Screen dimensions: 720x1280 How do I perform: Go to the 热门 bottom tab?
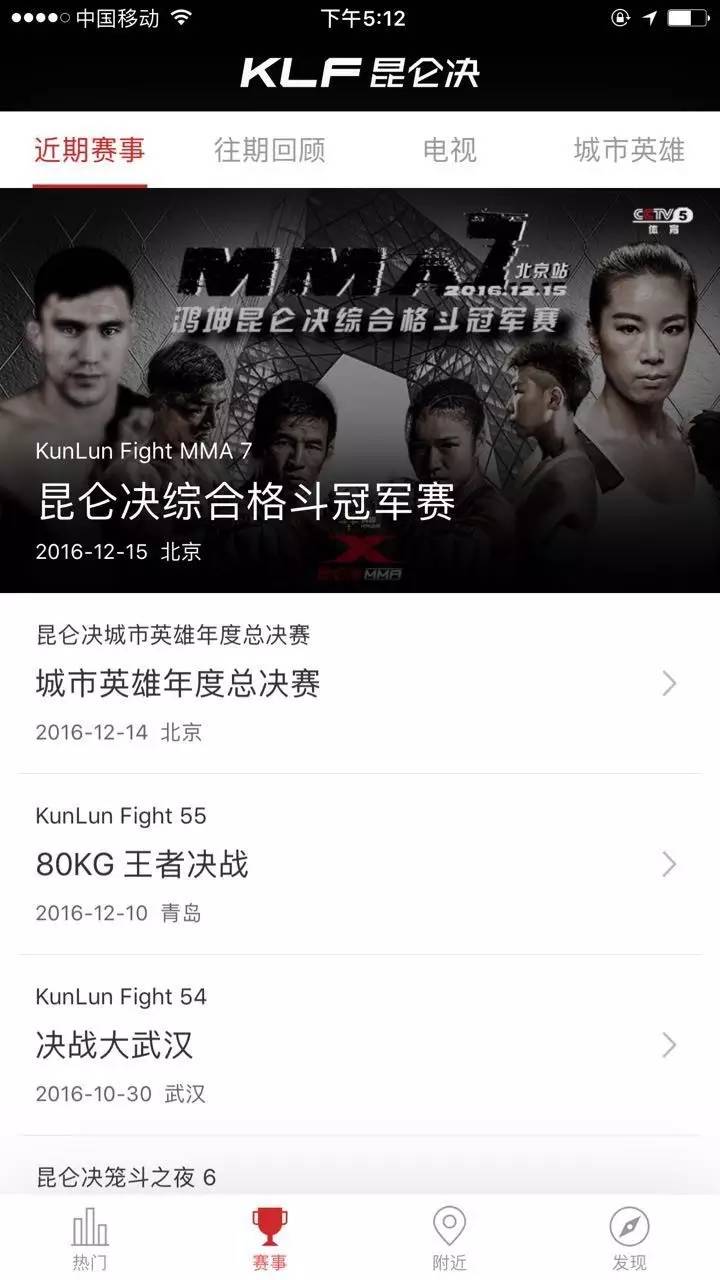click(x=90, y=1238)
